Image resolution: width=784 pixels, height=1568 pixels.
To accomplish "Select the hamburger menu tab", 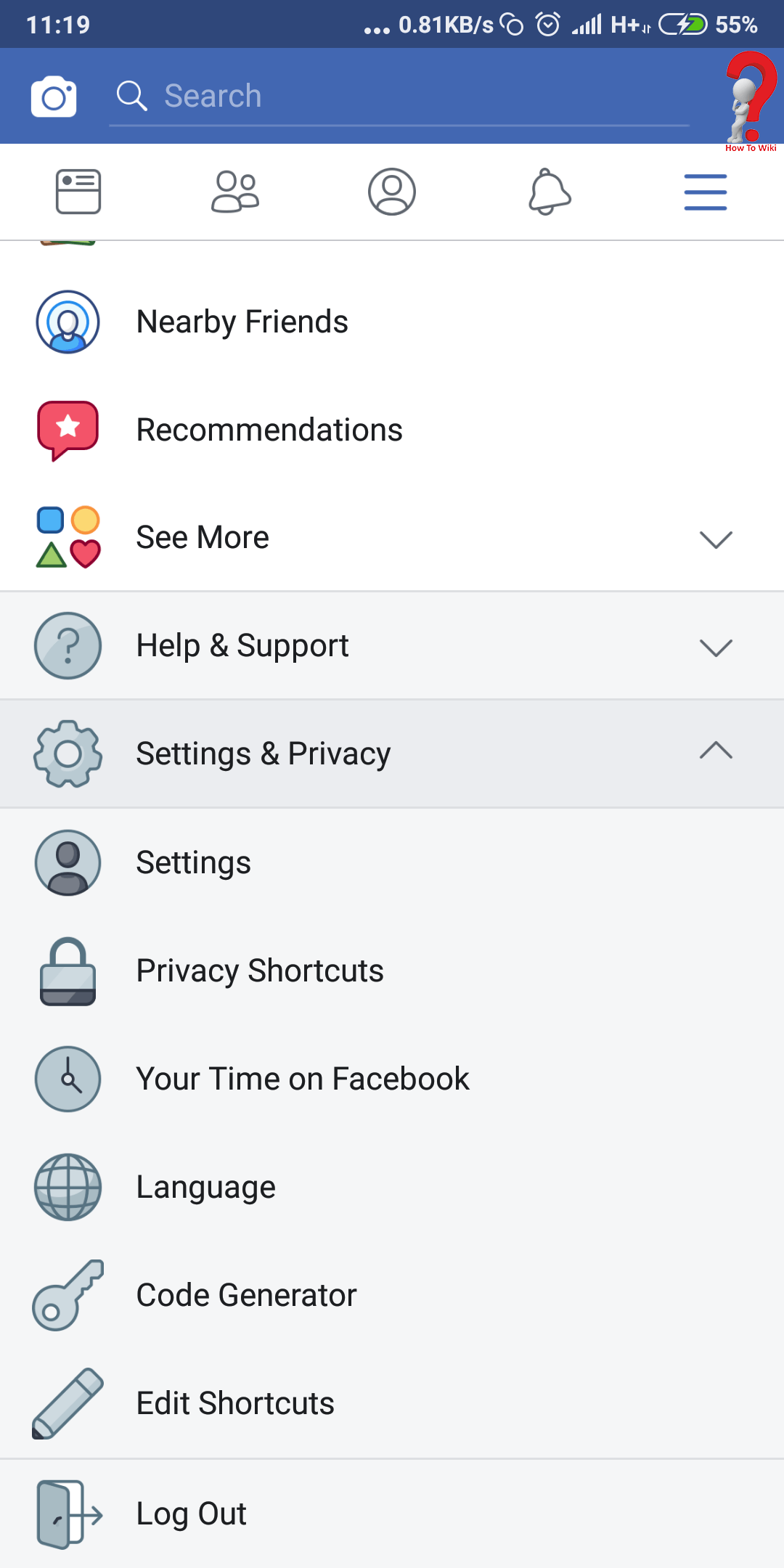I will coord(706,192).
